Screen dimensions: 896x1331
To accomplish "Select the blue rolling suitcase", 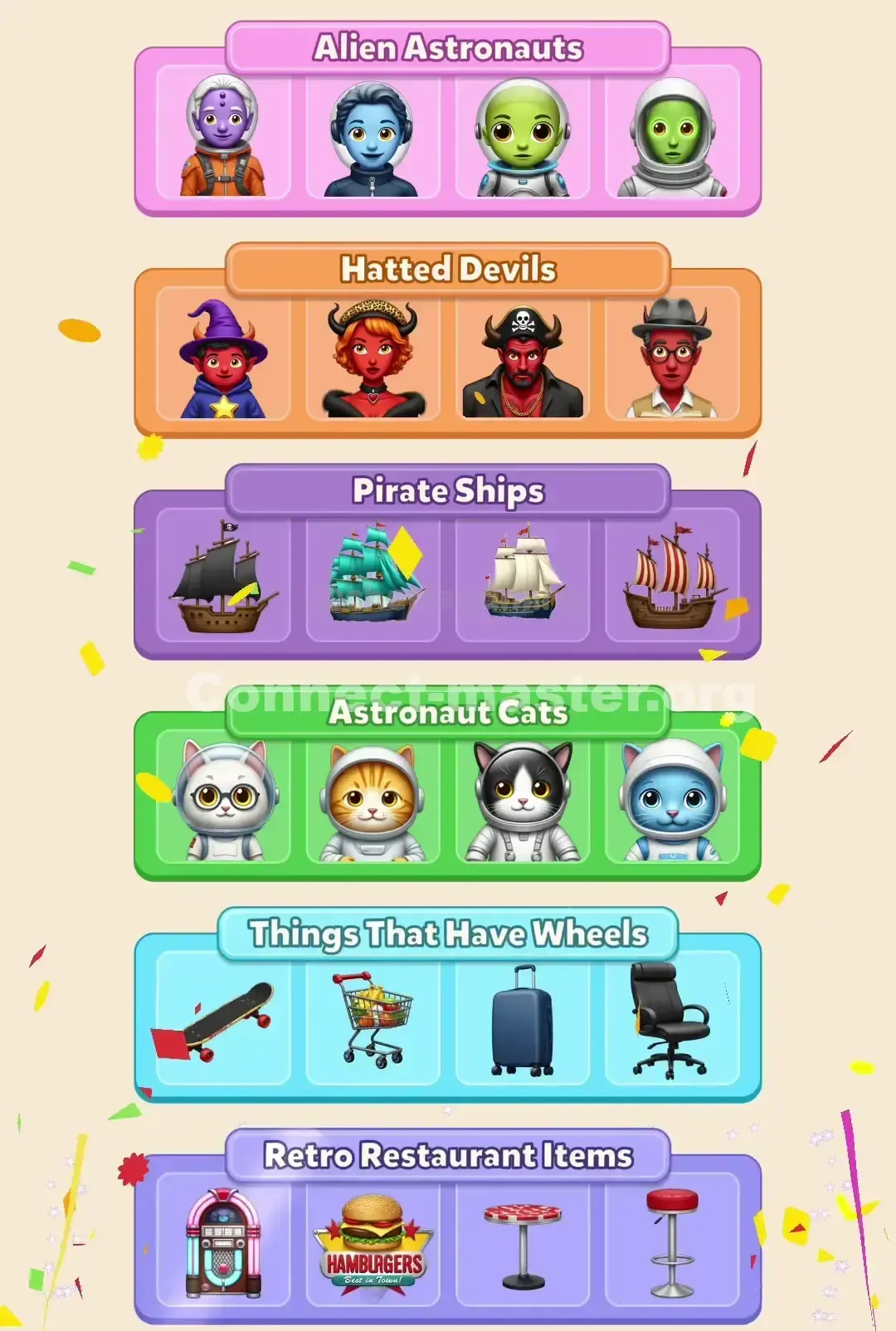I will coord(524,1021).
